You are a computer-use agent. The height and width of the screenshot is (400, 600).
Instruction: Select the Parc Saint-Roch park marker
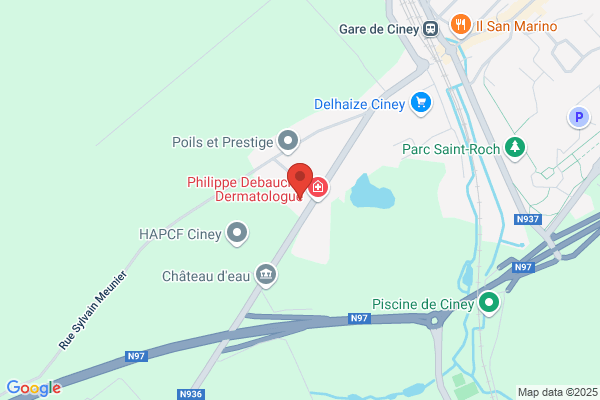[515, 149]
